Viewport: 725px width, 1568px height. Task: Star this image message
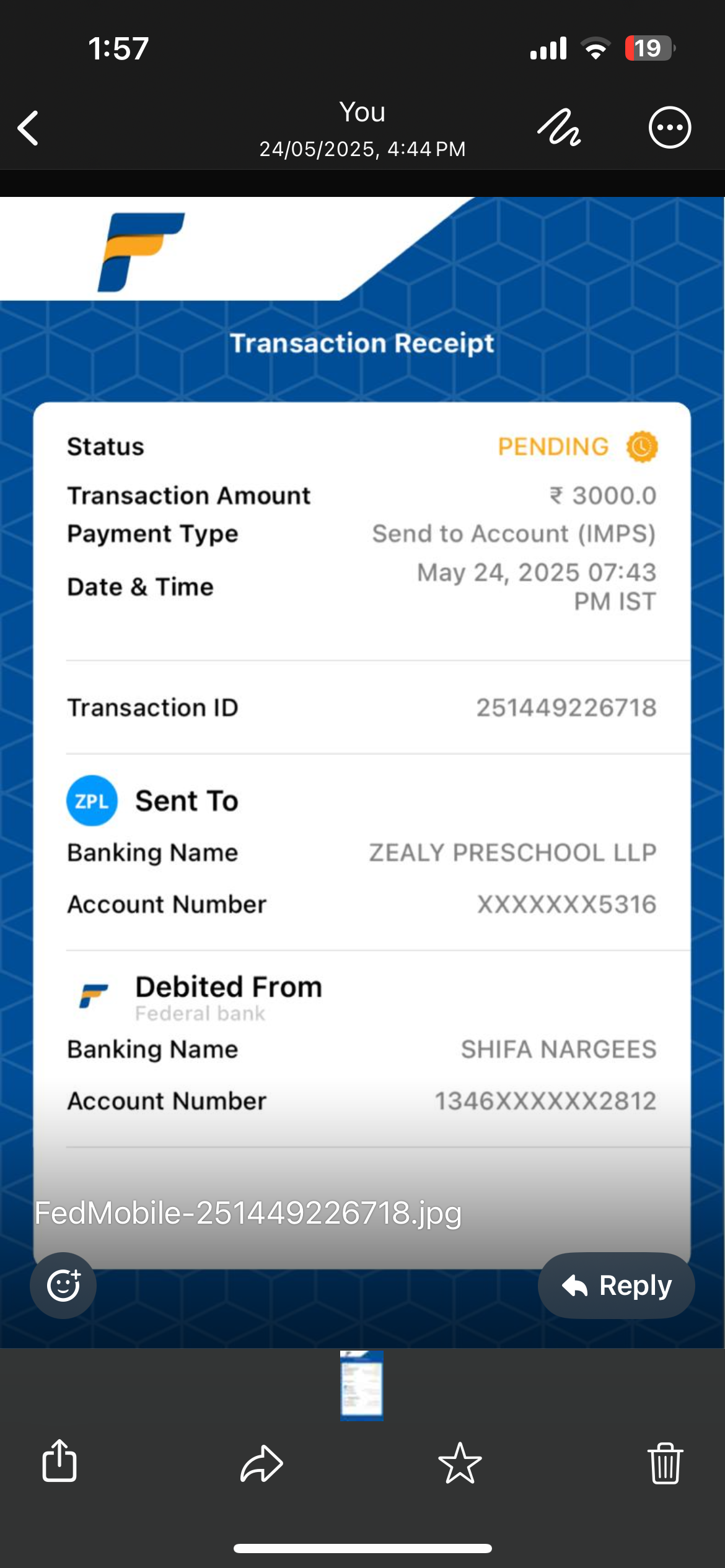pyautogui.click(x=460, y=1463)
